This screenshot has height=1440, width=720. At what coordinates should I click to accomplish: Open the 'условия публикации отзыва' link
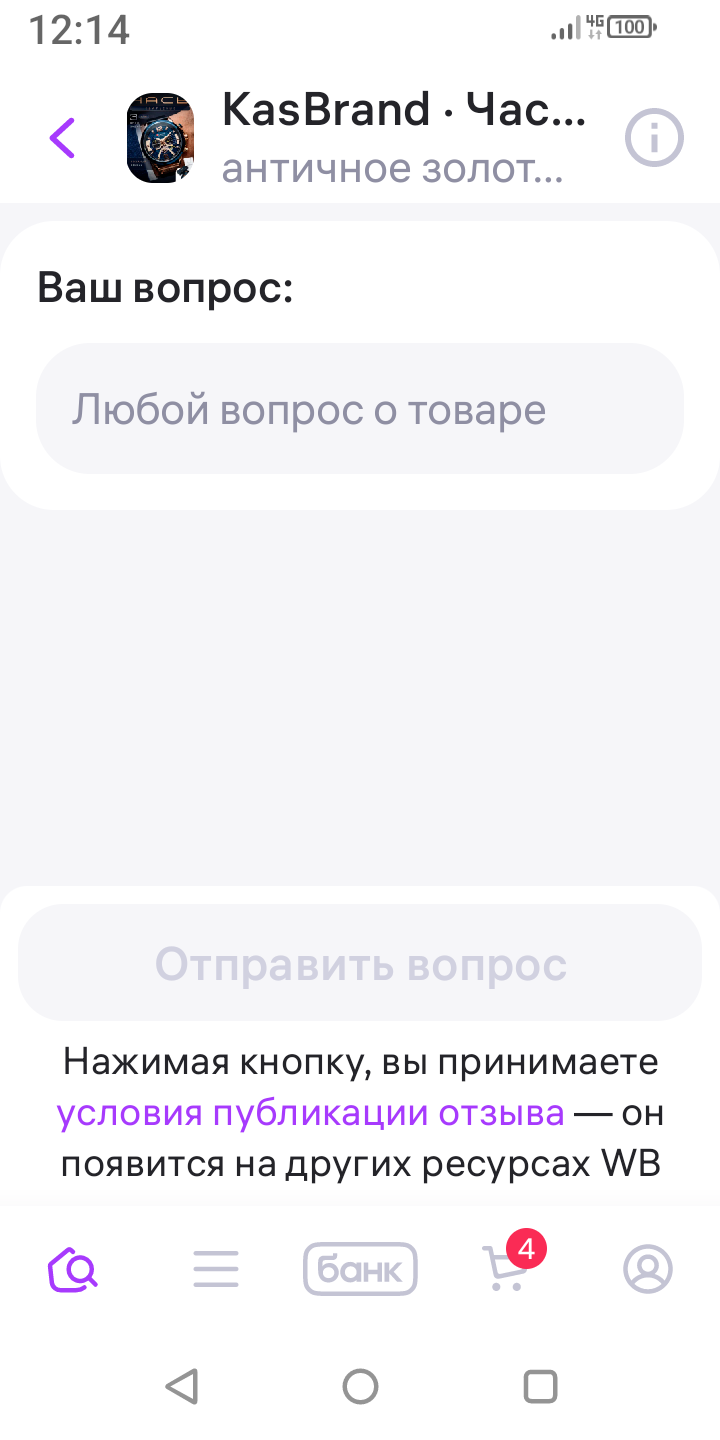311,1113
